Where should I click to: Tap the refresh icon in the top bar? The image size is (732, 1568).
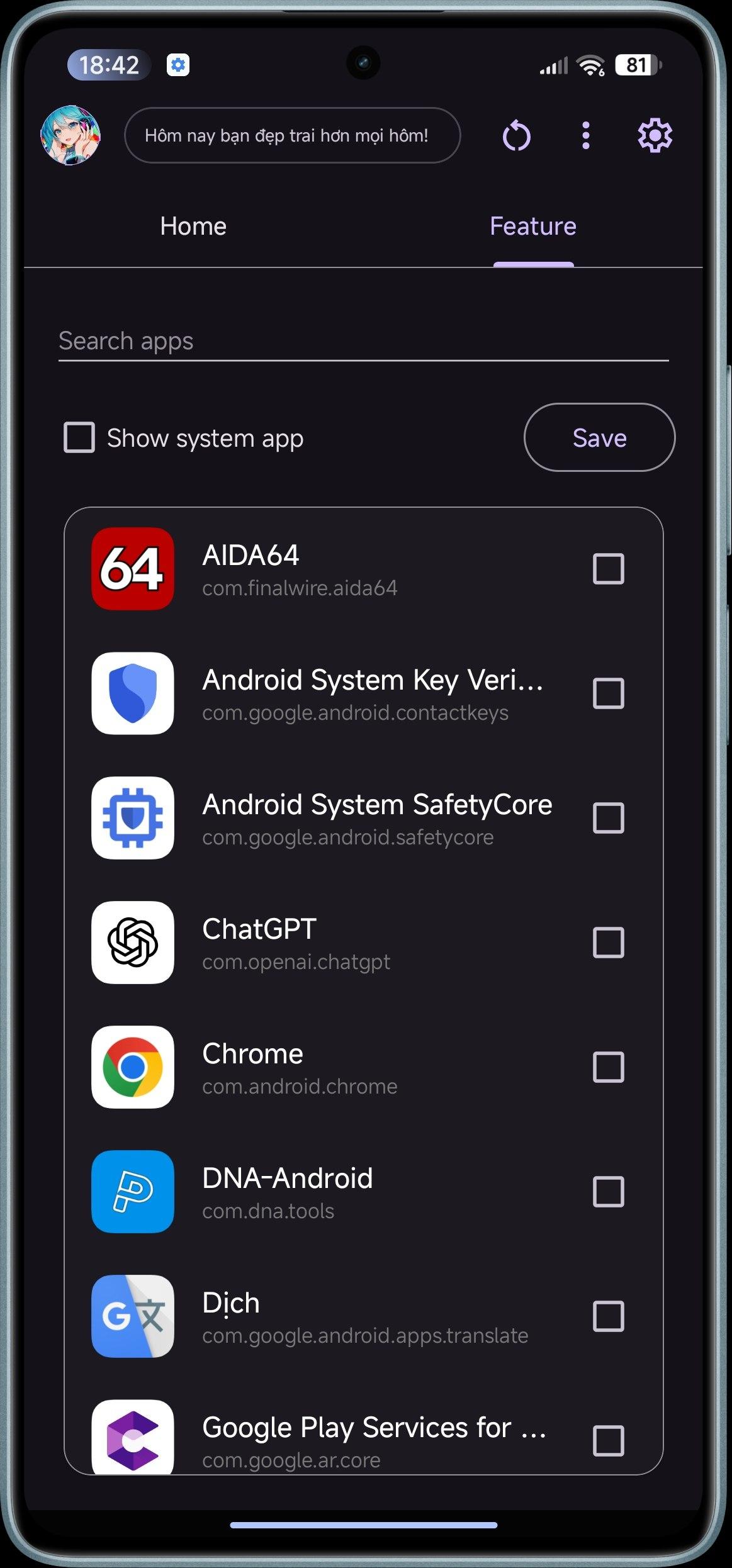pyautogui.click(x=516, y=136)
